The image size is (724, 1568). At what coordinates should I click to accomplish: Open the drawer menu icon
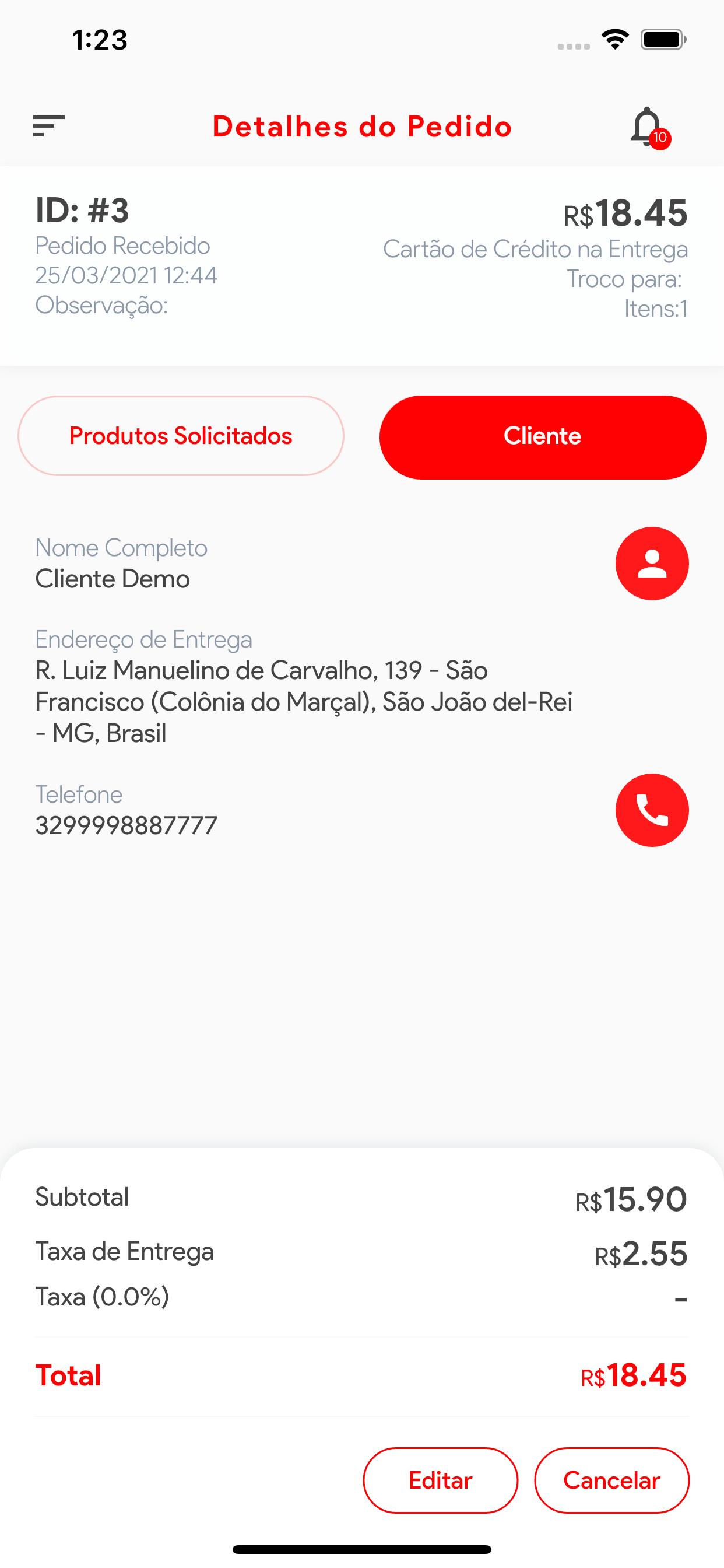tap(48, 126)
